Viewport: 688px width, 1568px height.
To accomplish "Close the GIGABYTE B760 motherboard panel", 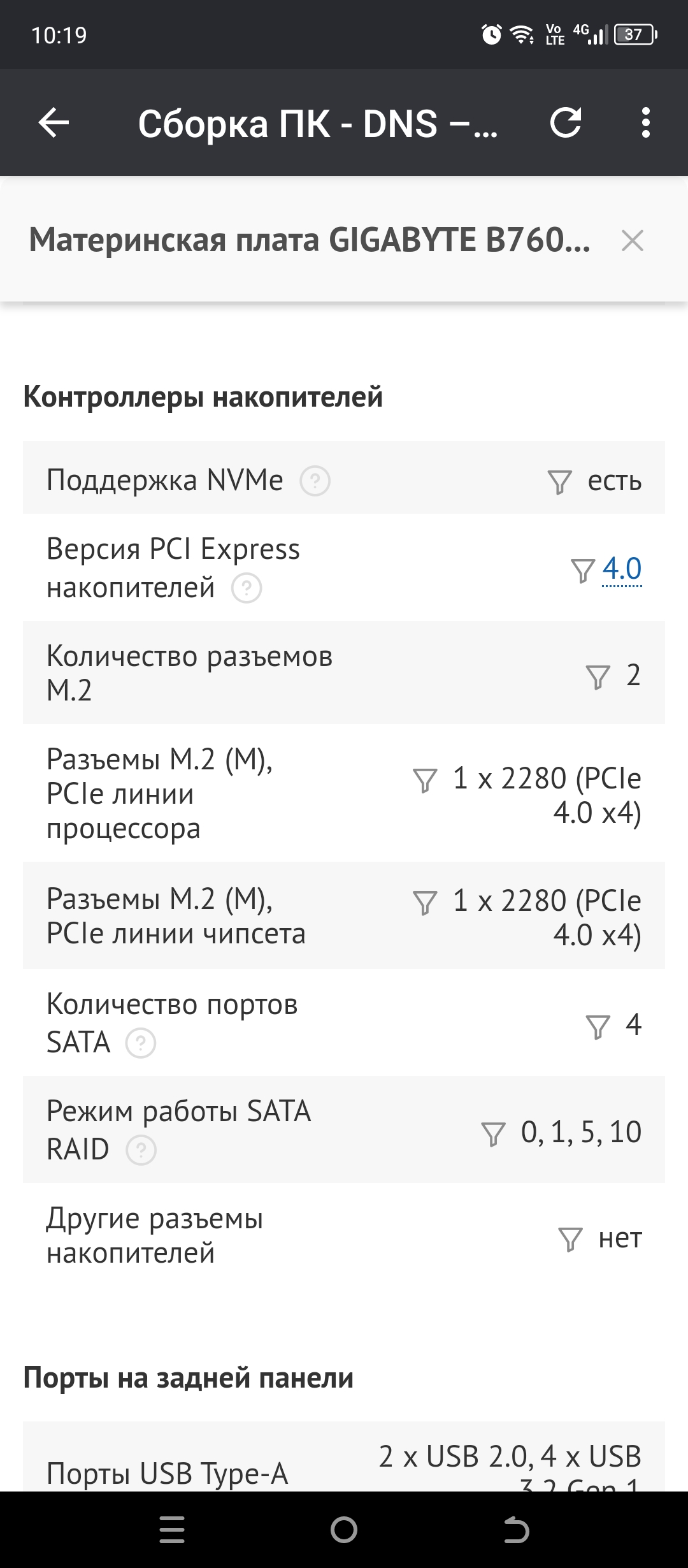I will [x=632, y=240].
